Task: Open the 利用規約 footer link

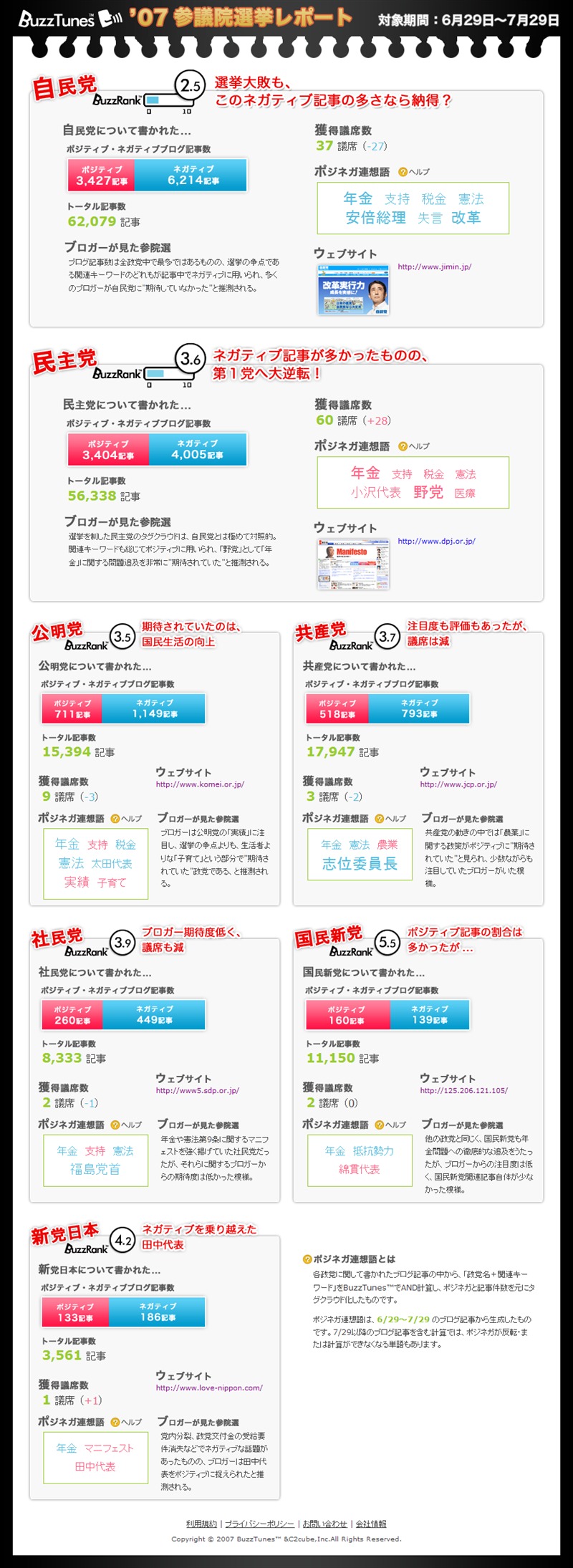Action: pyautogui.click(x=201, y=1524)
